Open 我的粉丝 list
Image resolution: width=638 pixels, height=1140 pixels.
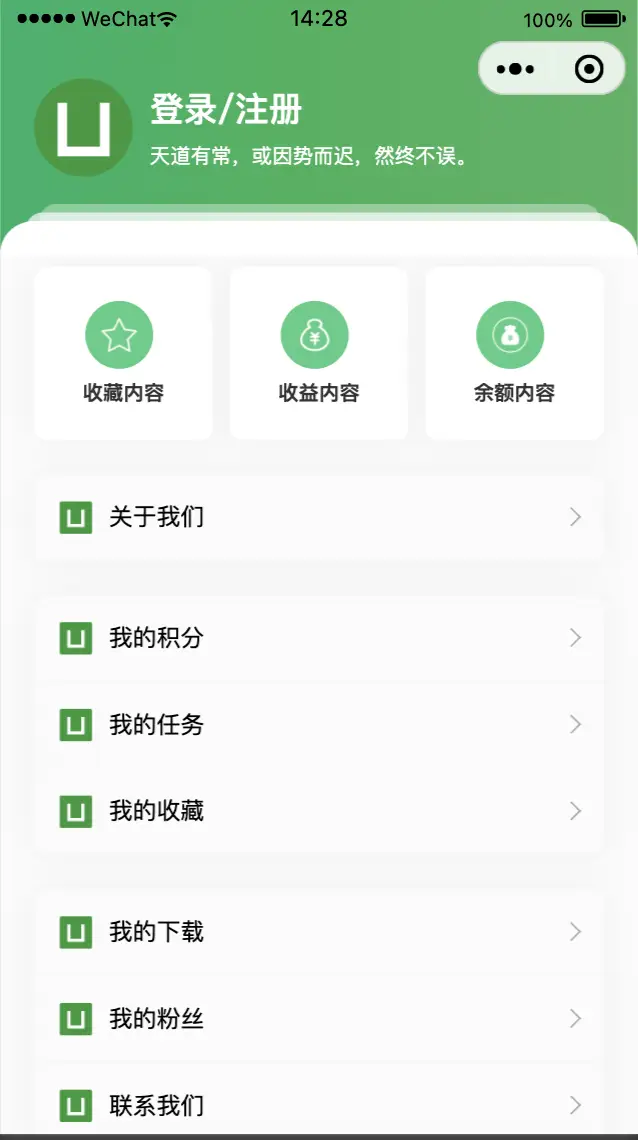(318, 1019)
